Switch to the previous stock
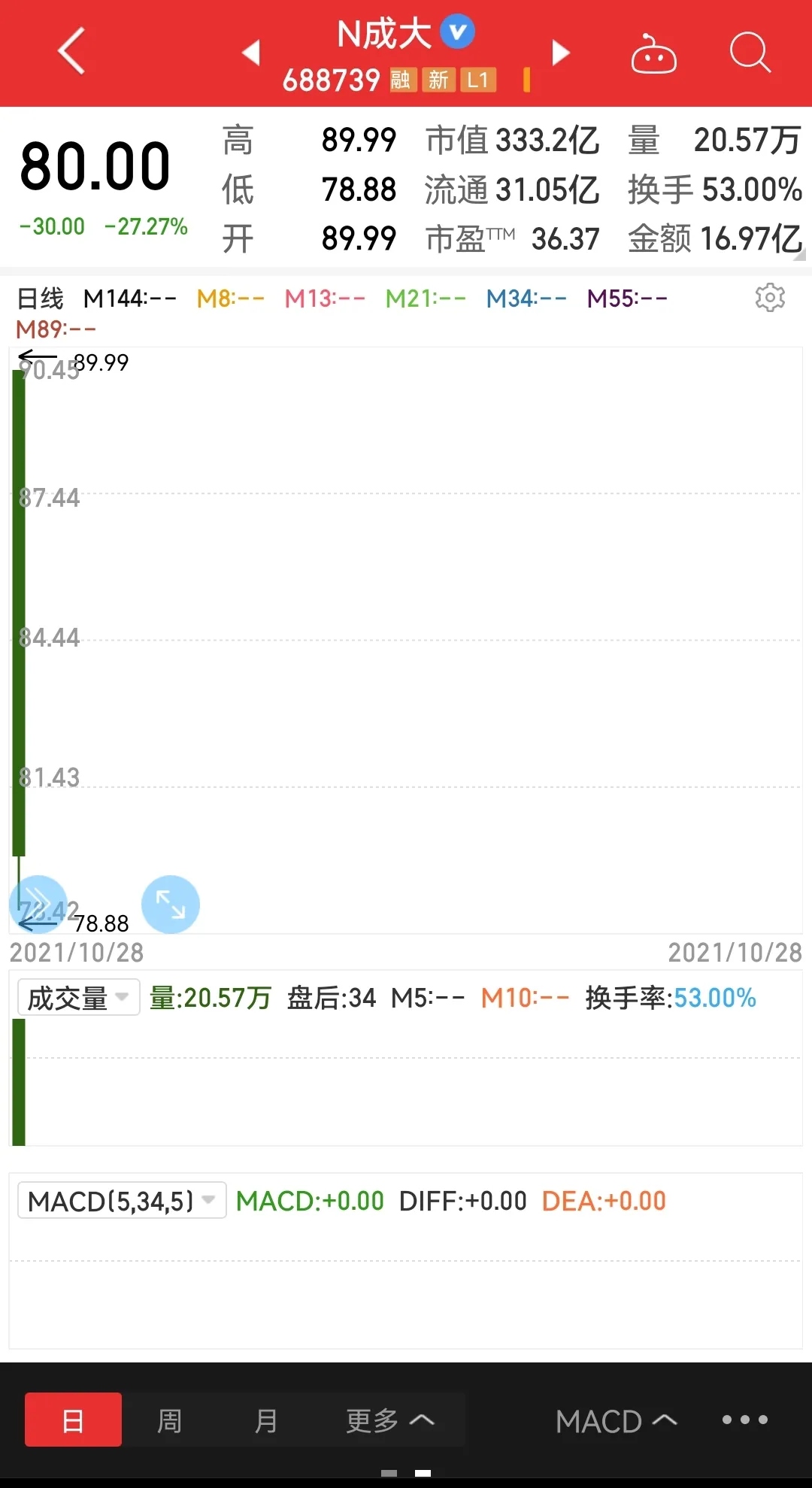 tap(251, 53)
